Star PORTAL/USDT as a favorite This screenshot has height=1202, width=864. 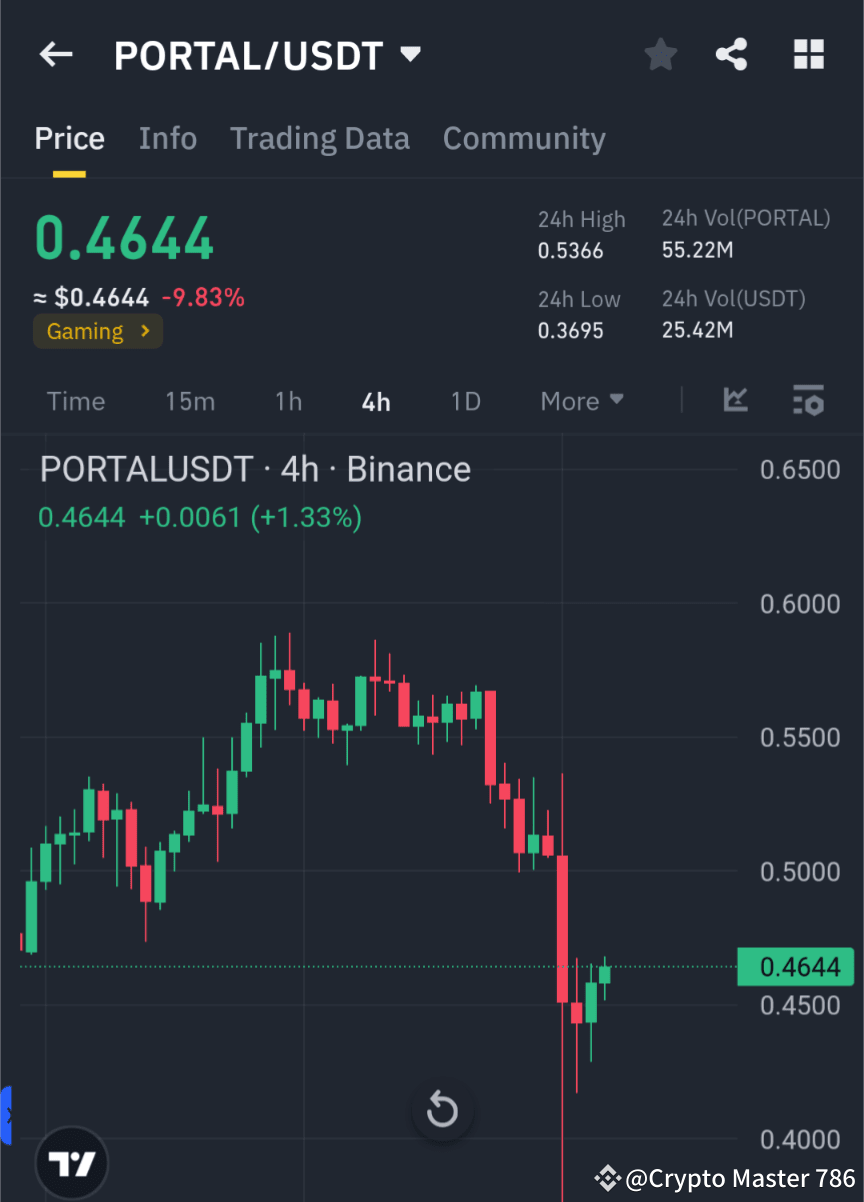pyautogui.click(x=660, y=55)
